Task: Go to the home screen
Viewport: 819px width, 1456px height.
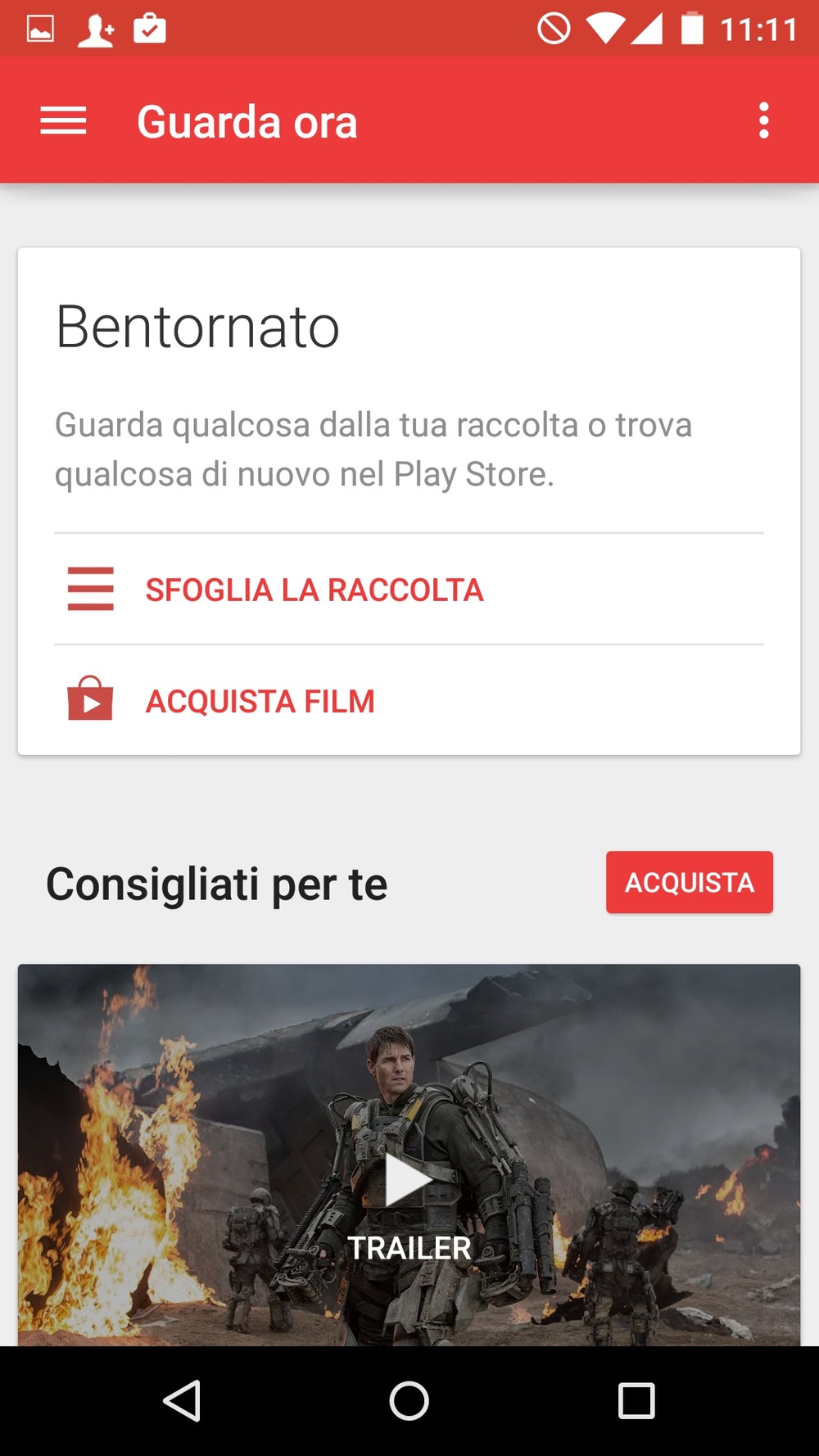Action: click(x=409, y=1400)
